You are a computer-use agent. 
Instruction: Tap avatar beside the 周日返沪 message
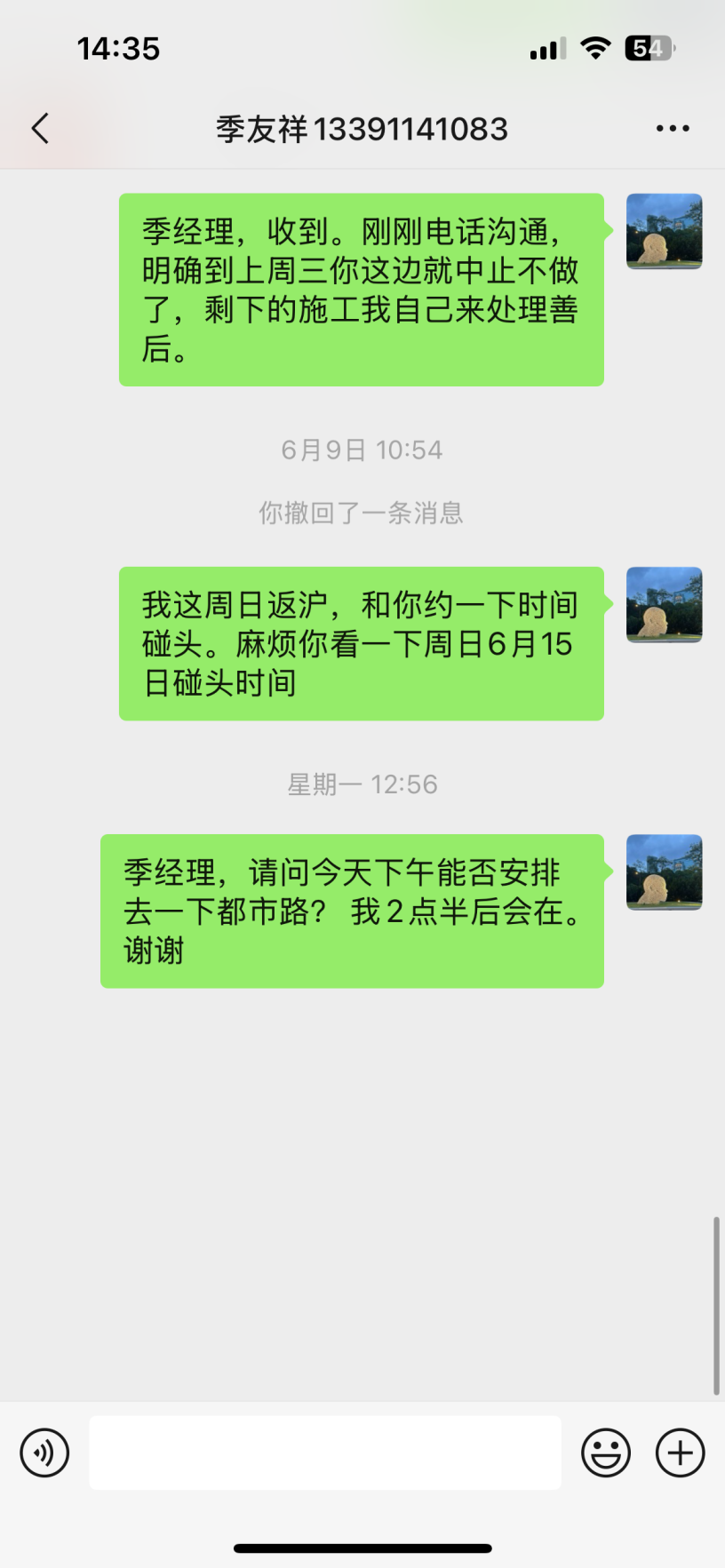(x=665, y=605)
